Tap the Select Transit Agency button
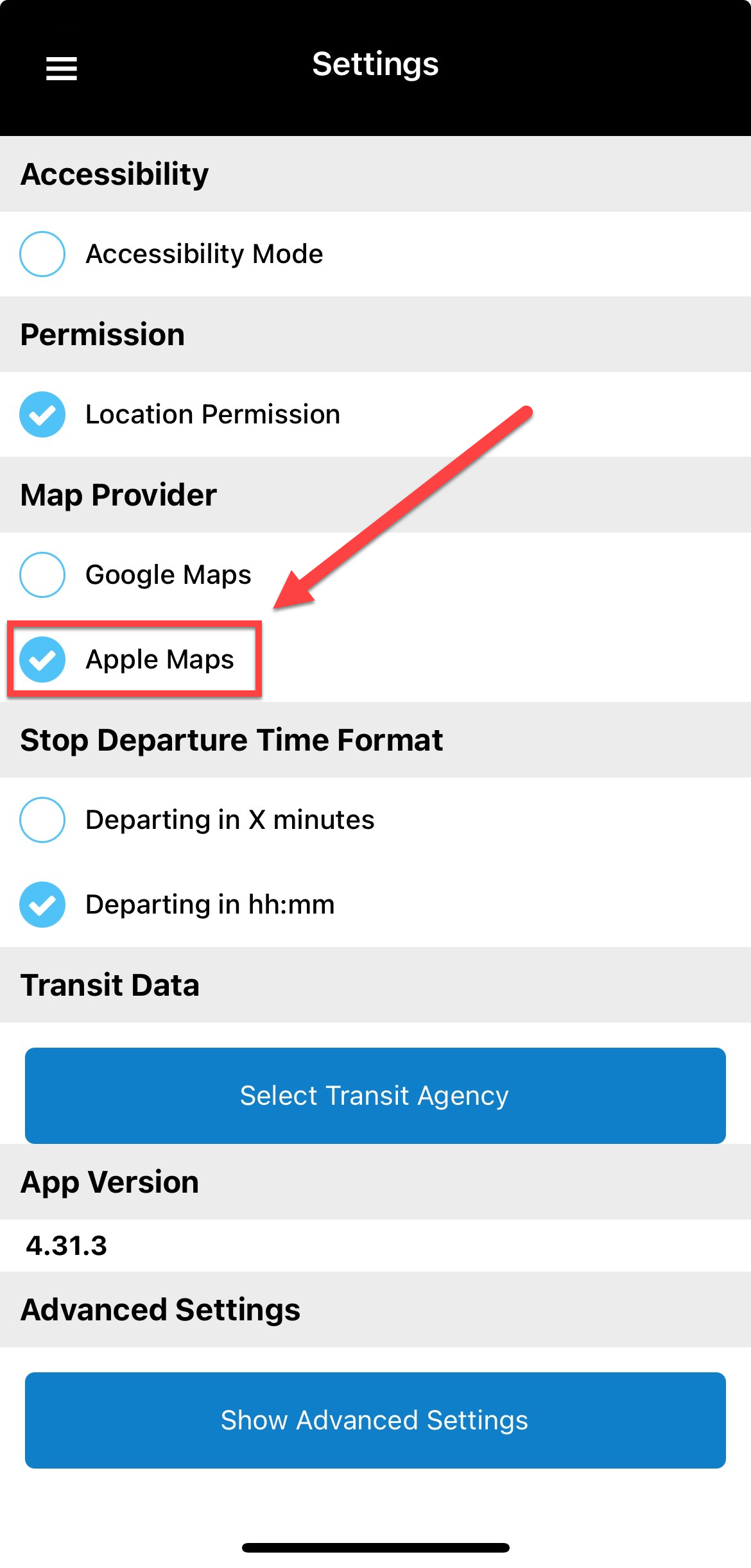This screenshot has width=751, height=1568. coord(376,1096)
